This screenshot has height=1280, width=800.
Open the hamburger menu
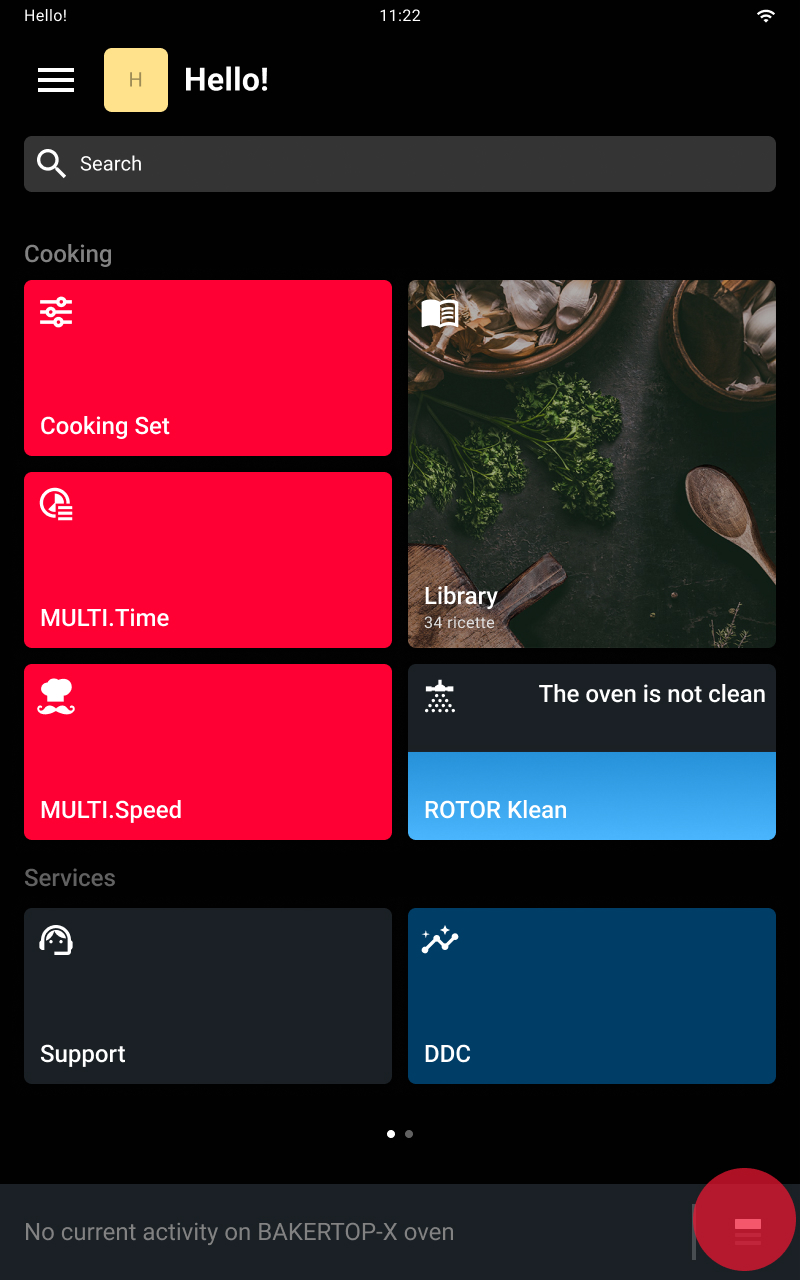56,80
